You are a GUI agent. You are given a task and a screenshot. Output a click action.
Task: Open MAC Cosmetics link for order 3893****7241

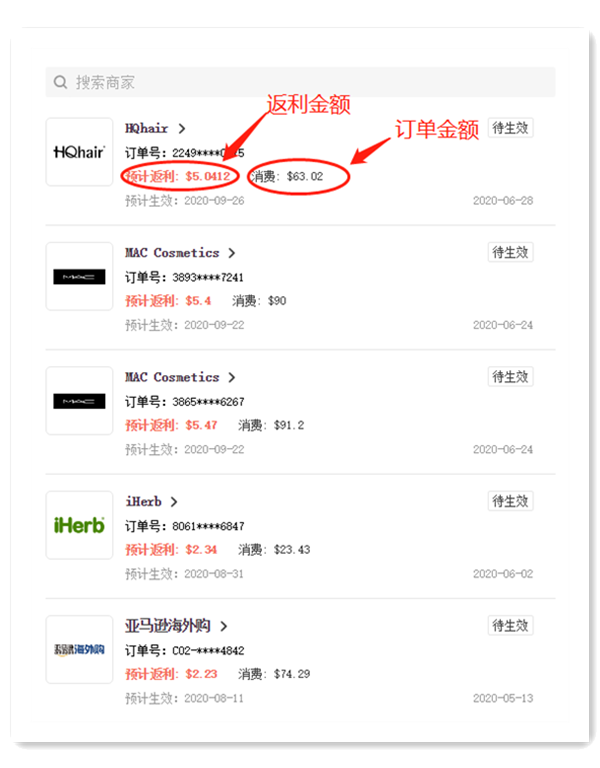pyautogui.click(x=180, y=253)
